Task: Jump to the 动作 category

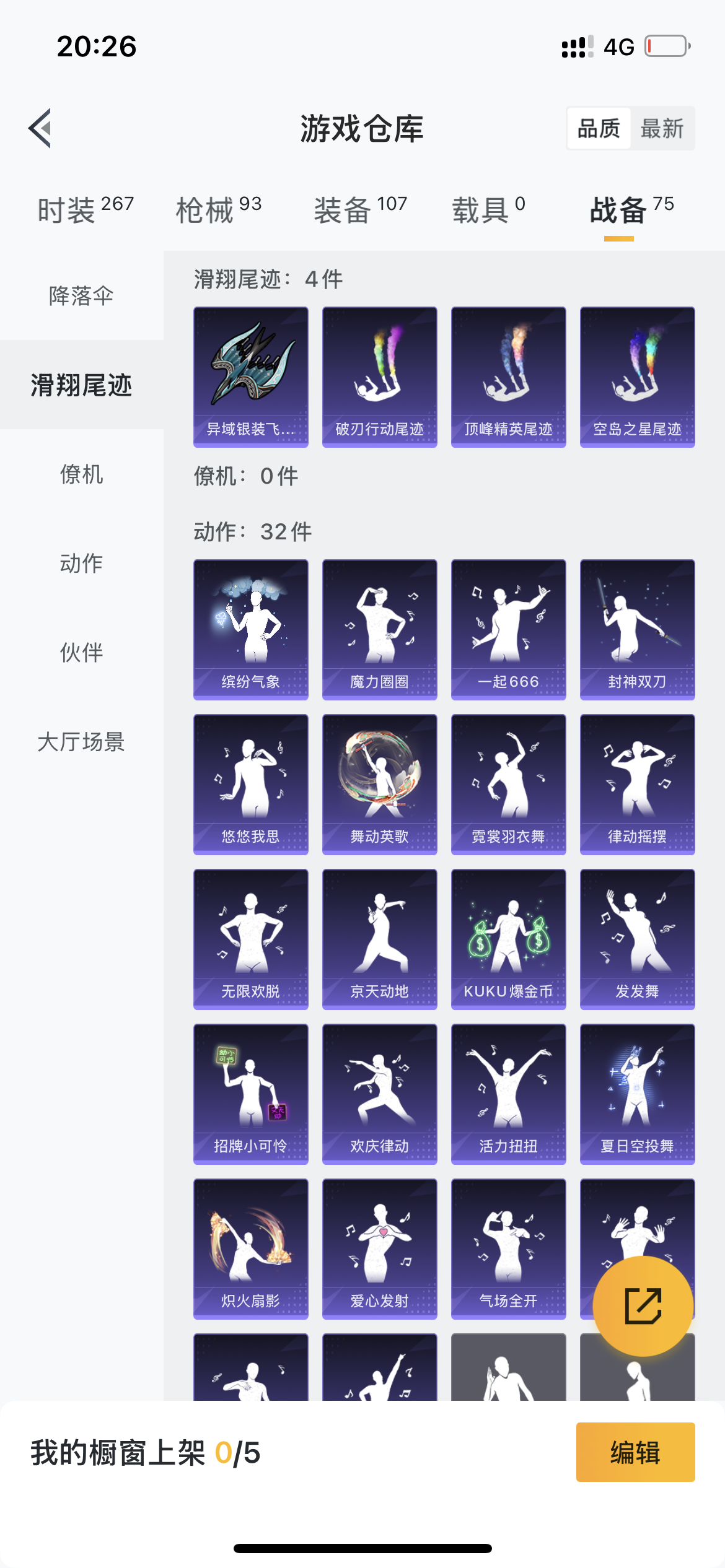Action: 81,564
